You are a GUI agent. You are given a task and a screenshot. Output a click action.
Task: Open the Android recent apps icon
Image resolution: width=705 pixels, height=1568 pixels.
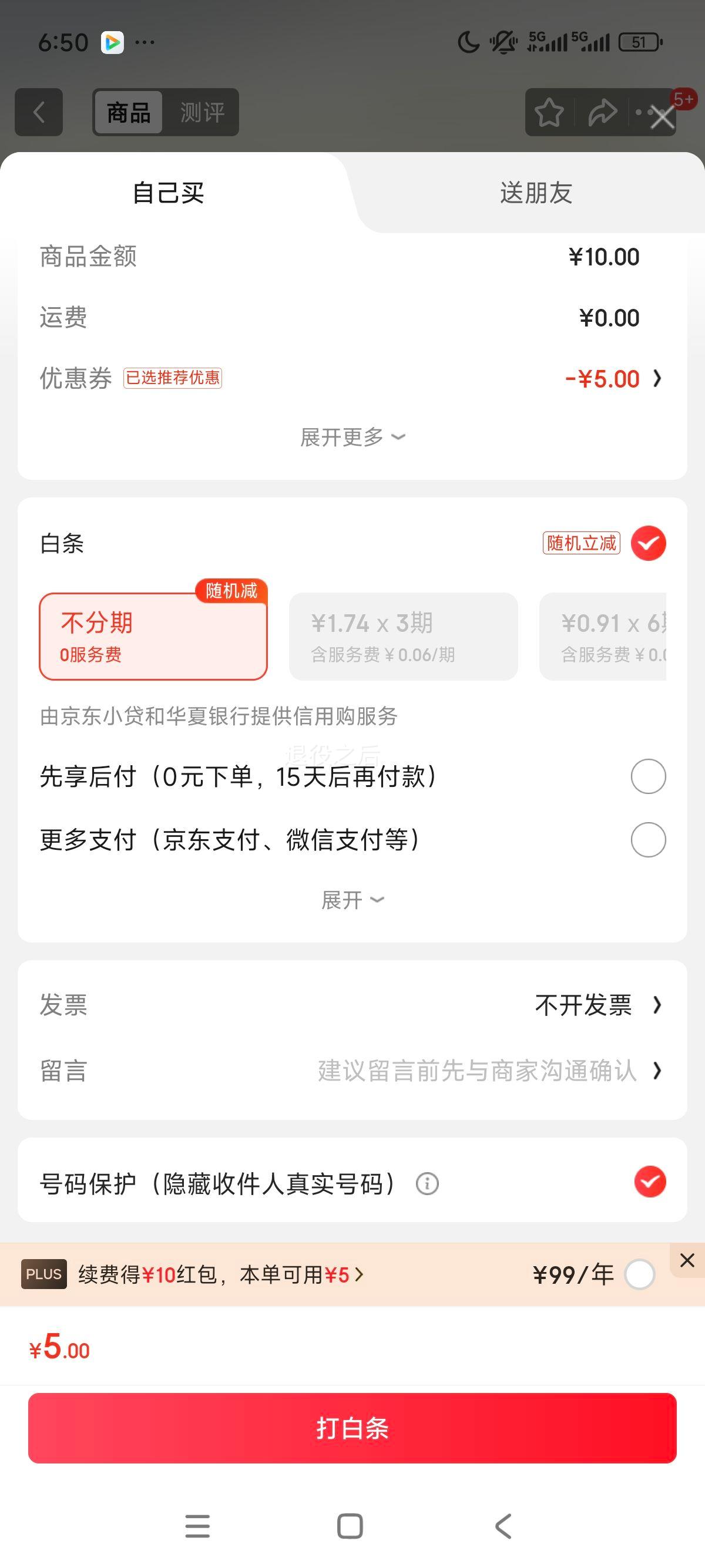coord(197,1527)
